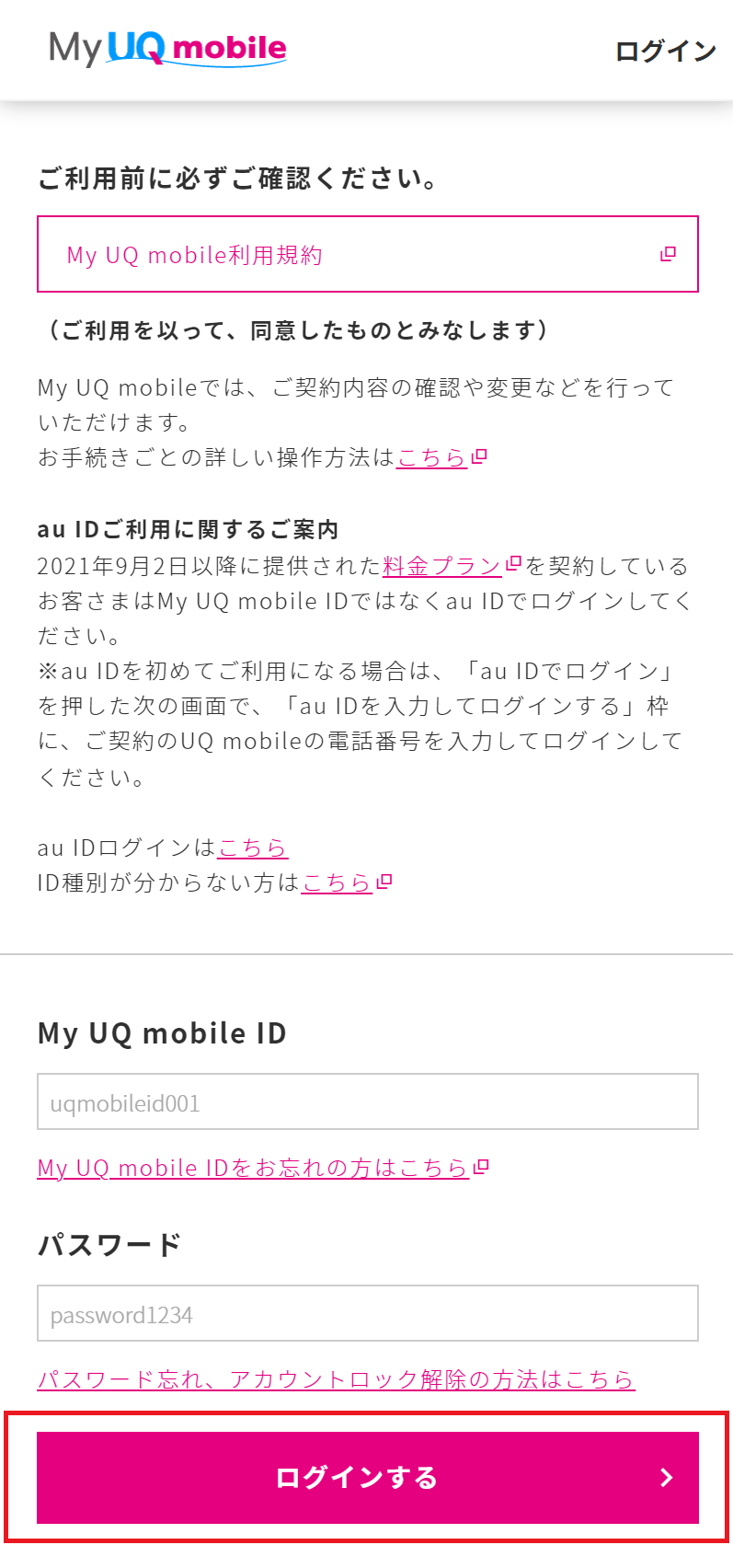Tap the ログインする button
Image resolution: width=733 pixels, height=1568 pixels.
(x=367, y=1477)
